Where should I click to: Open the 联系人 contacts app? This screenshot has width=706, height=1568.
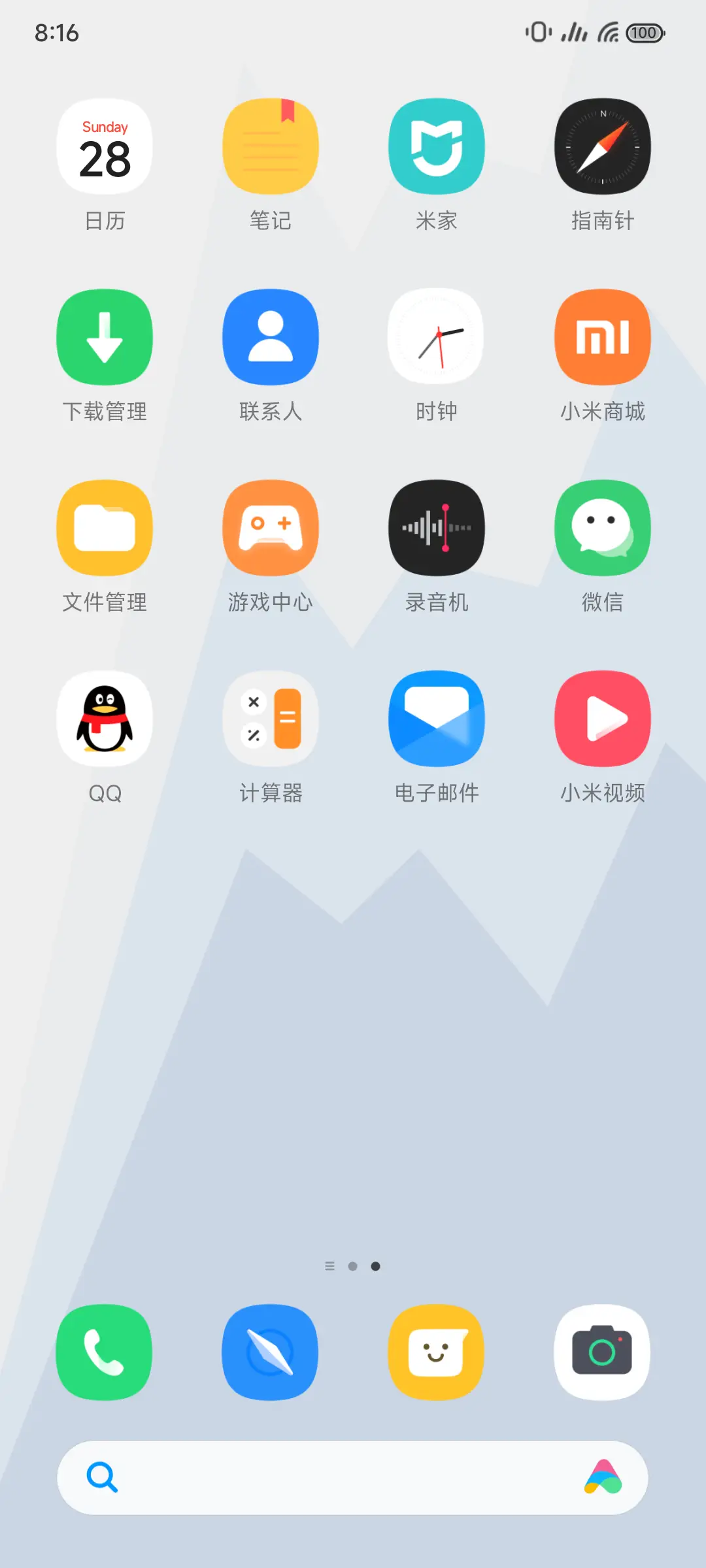(x=271, y=336)
